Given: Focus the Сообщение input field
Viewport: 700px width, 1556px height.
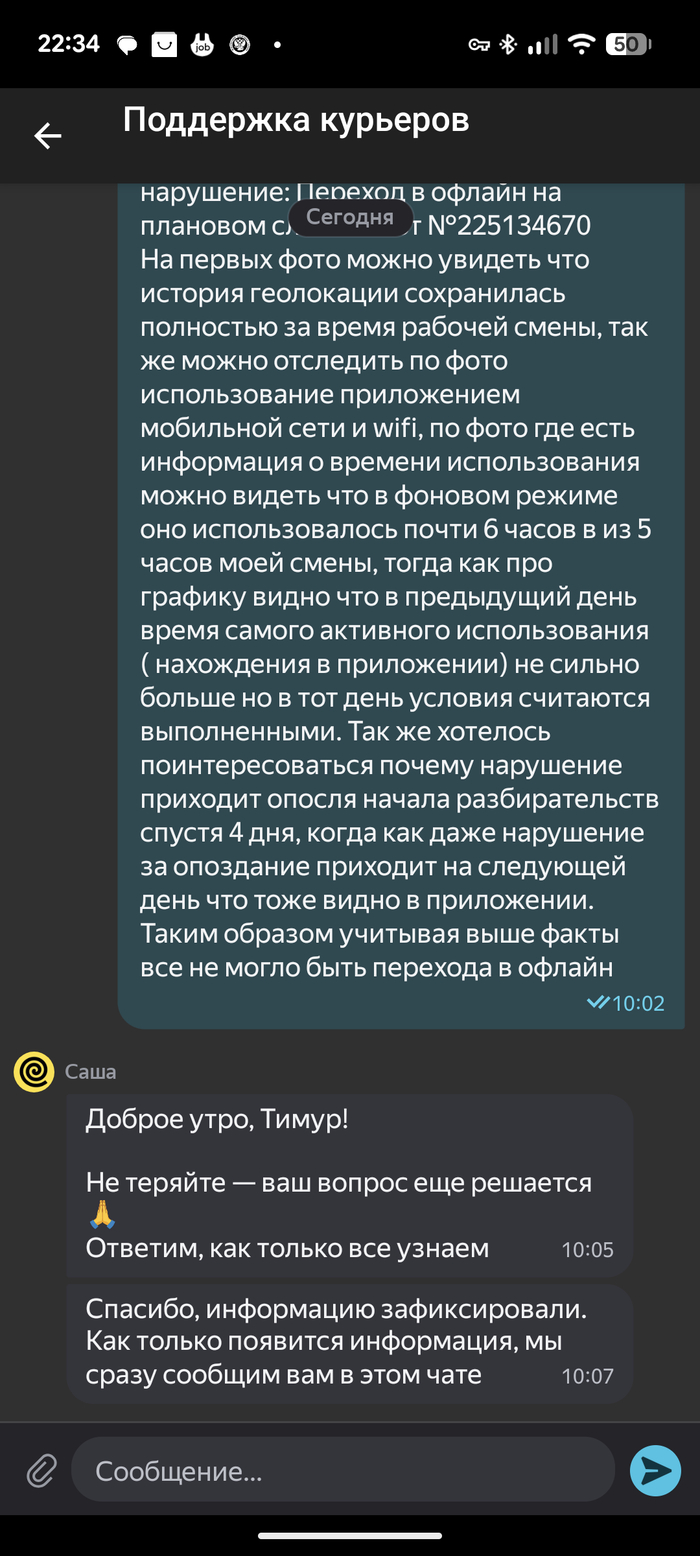Looking at the screenshot, I should 340,1470.
